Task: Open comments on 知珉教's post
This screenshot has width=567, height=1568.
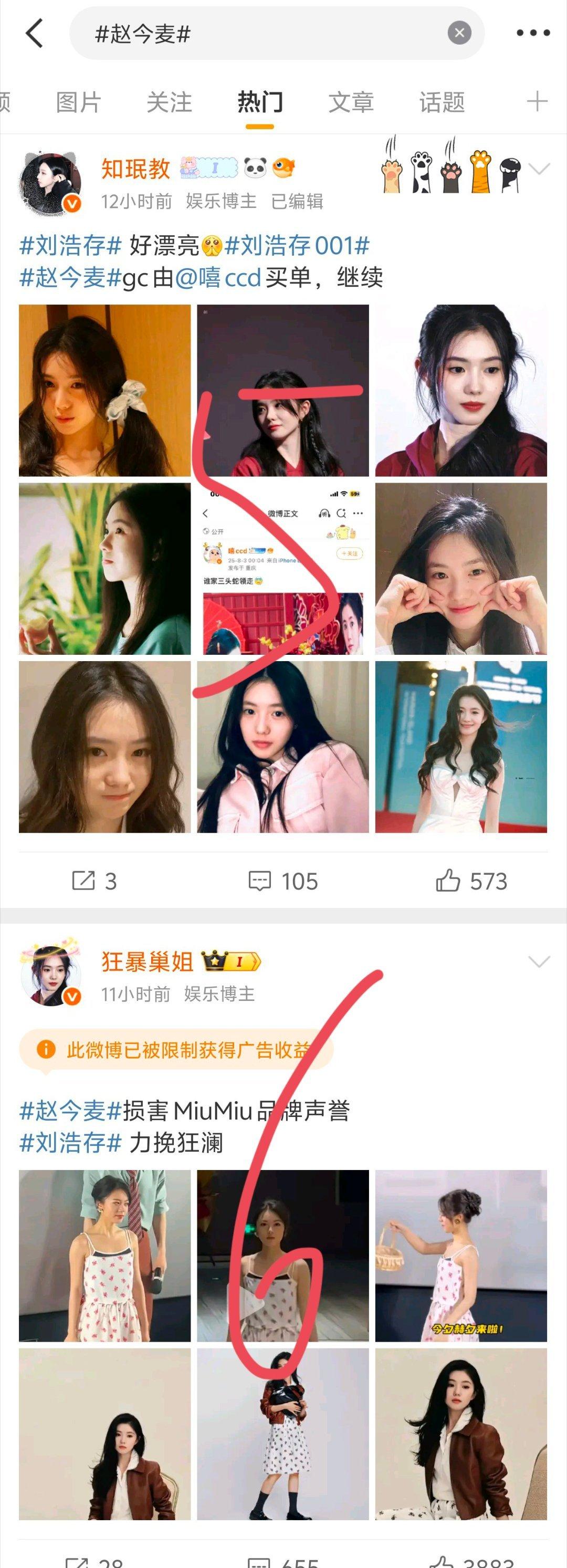Action: point(283,881)
